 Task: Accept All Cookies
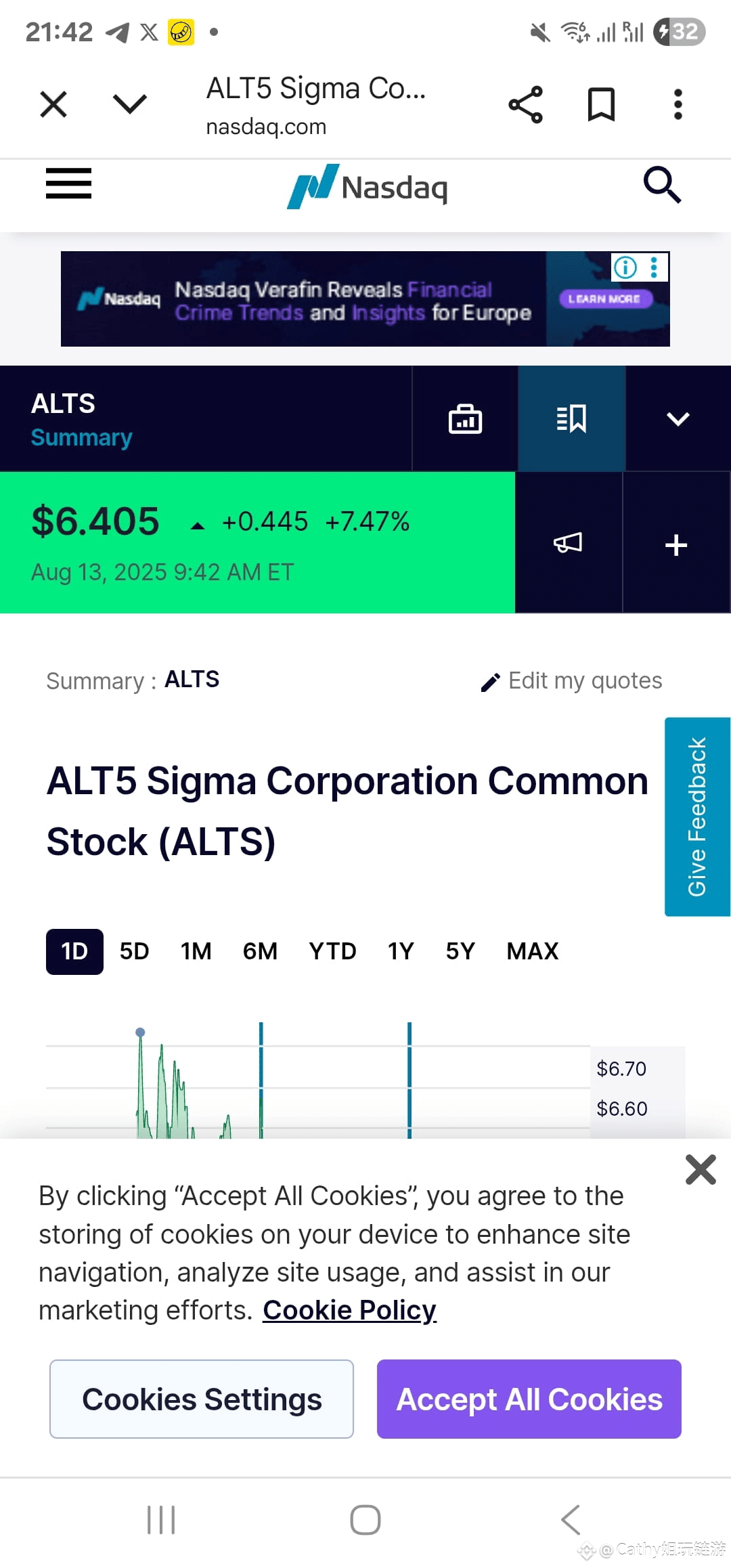529,1399
